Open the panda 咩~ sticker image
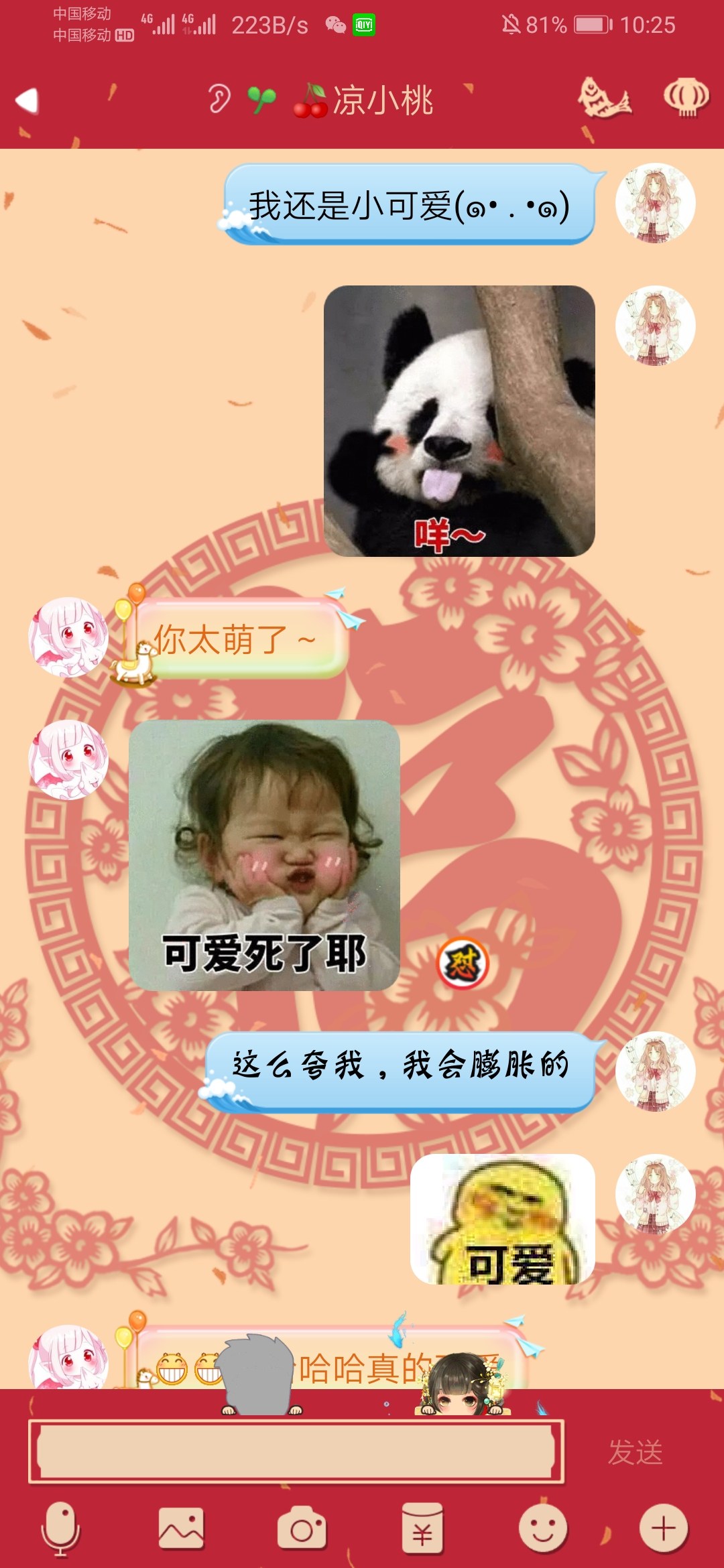 pyautogui.click(x=459, y=421)
